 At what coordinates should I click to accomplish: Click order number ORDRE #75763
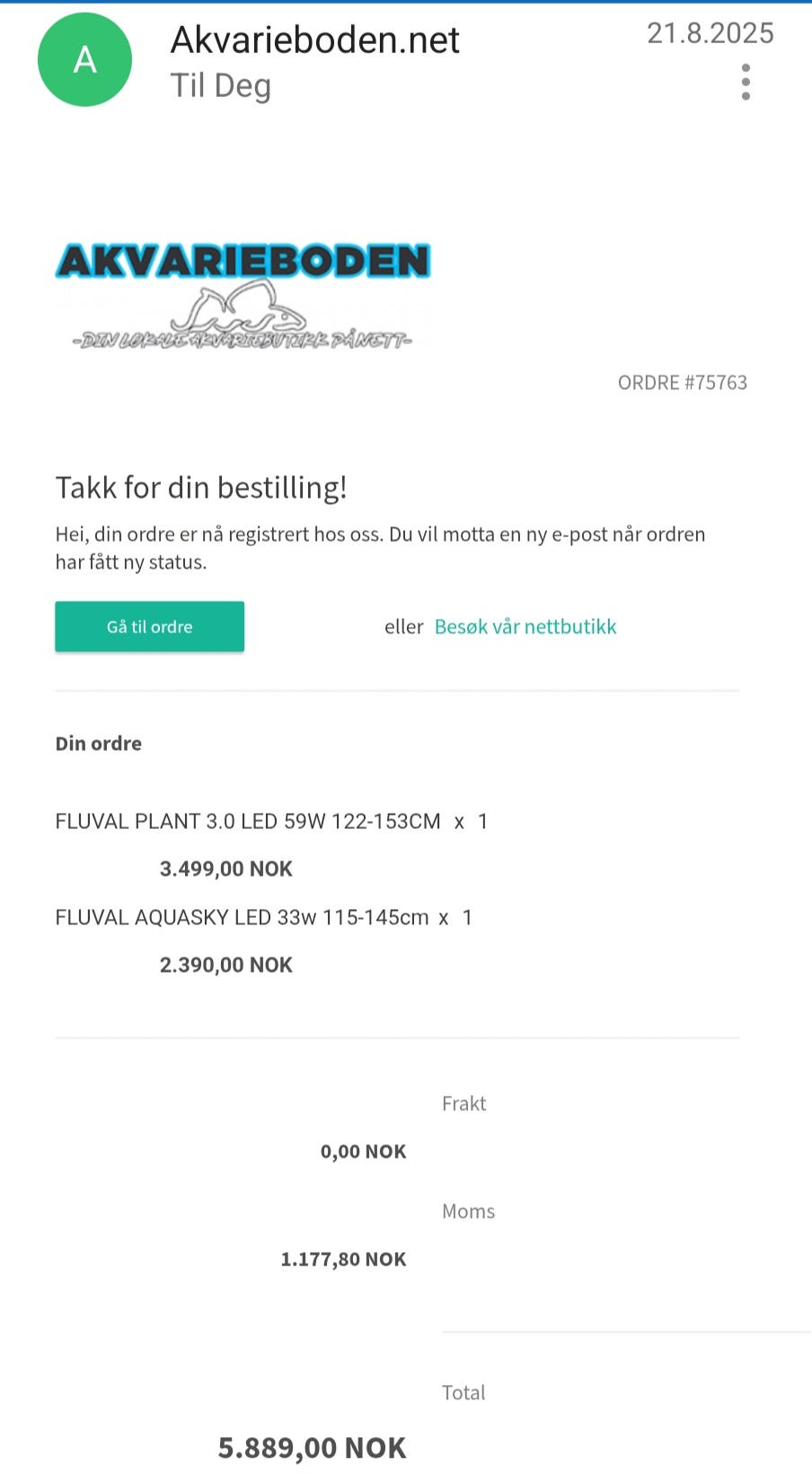coord(681,382)
